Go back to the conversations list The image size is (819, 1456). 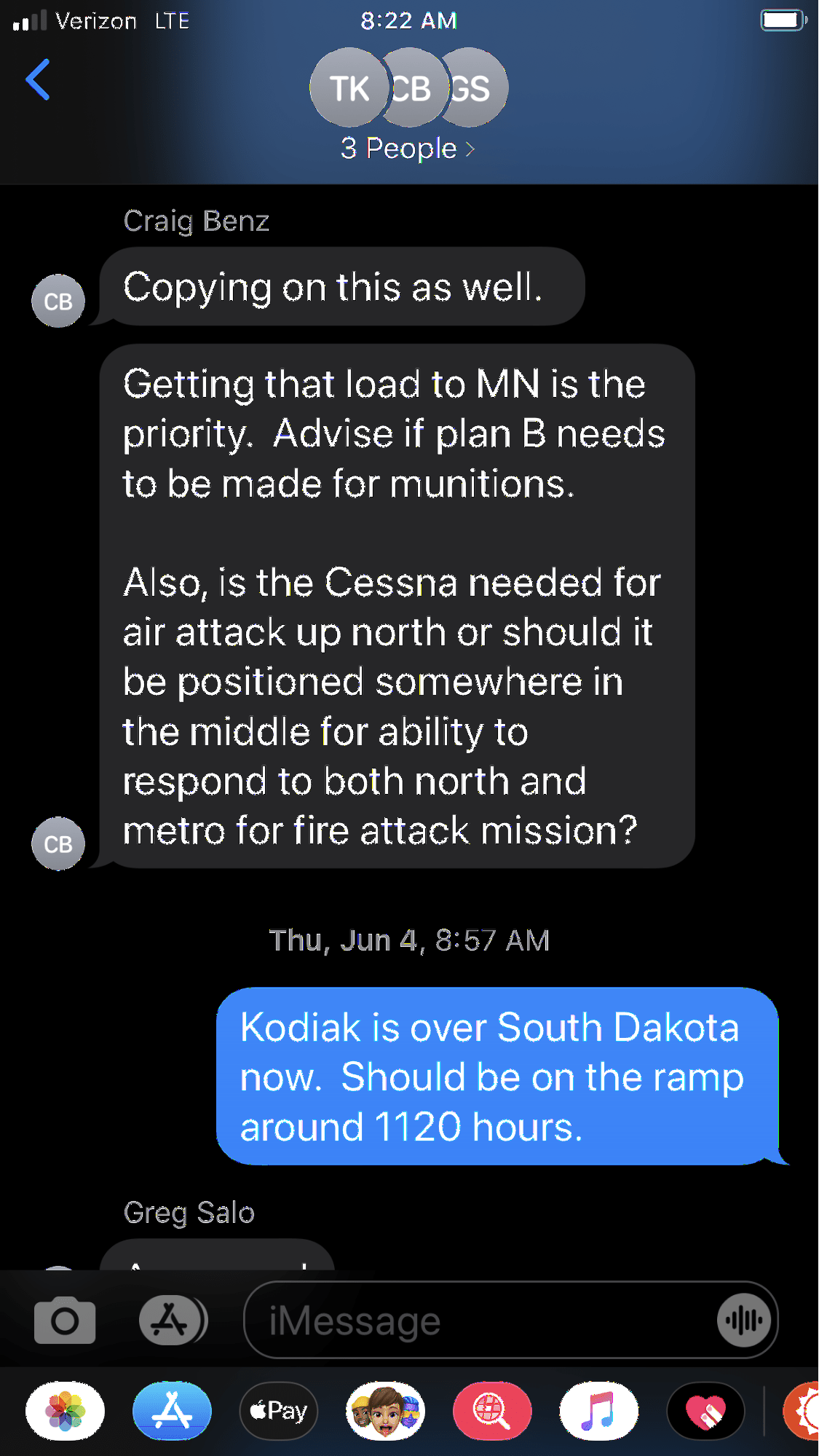tap(38, 79)
